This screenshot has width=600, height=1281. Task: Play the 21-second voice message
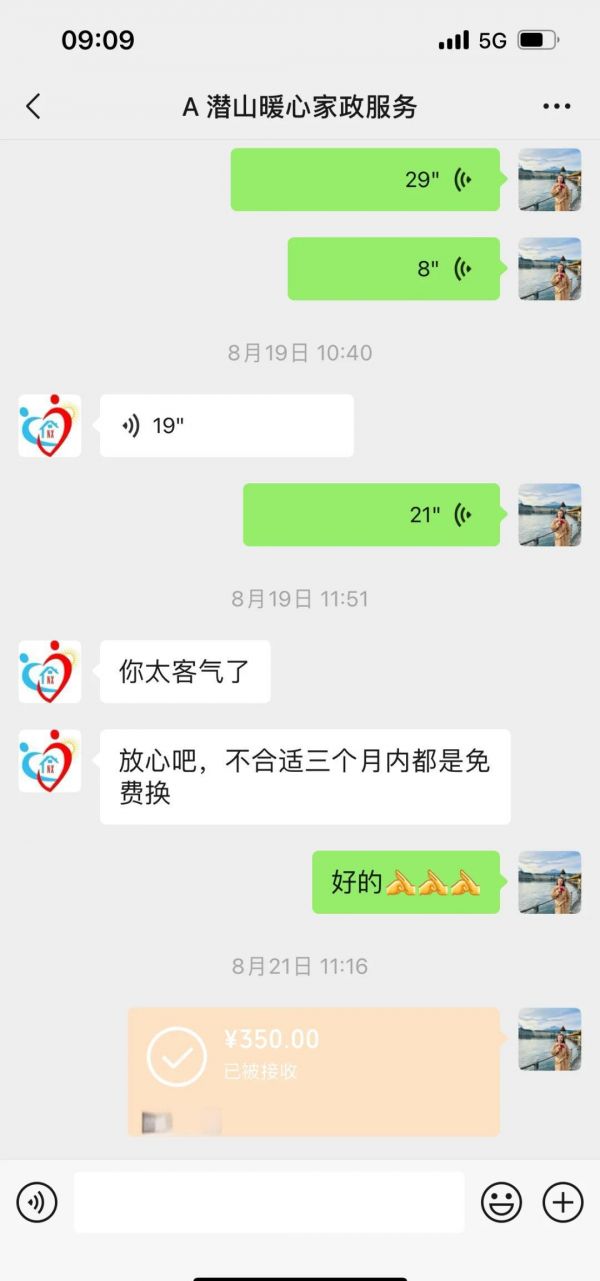[x=371, y=515]
